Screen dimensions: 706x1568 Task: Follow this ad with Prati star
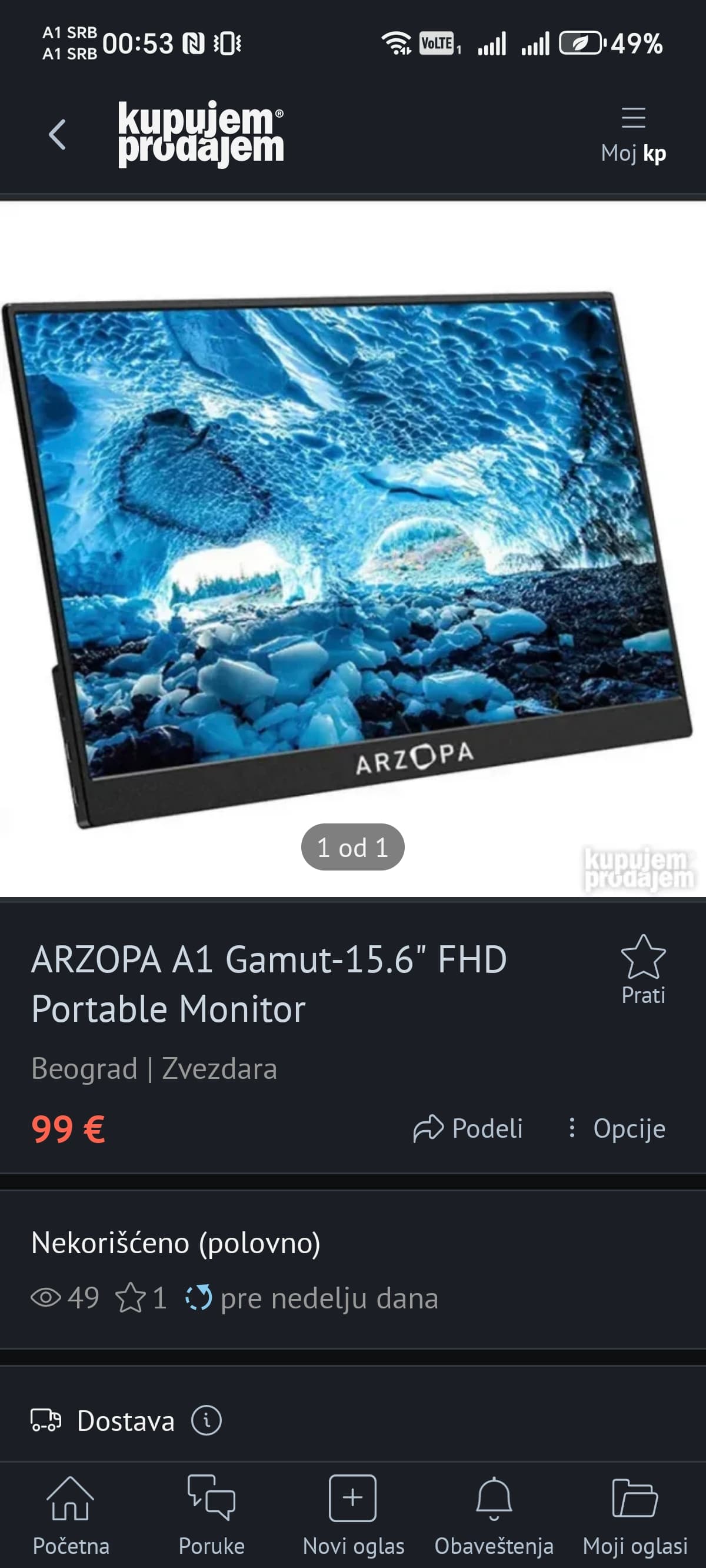pos(643,969)
